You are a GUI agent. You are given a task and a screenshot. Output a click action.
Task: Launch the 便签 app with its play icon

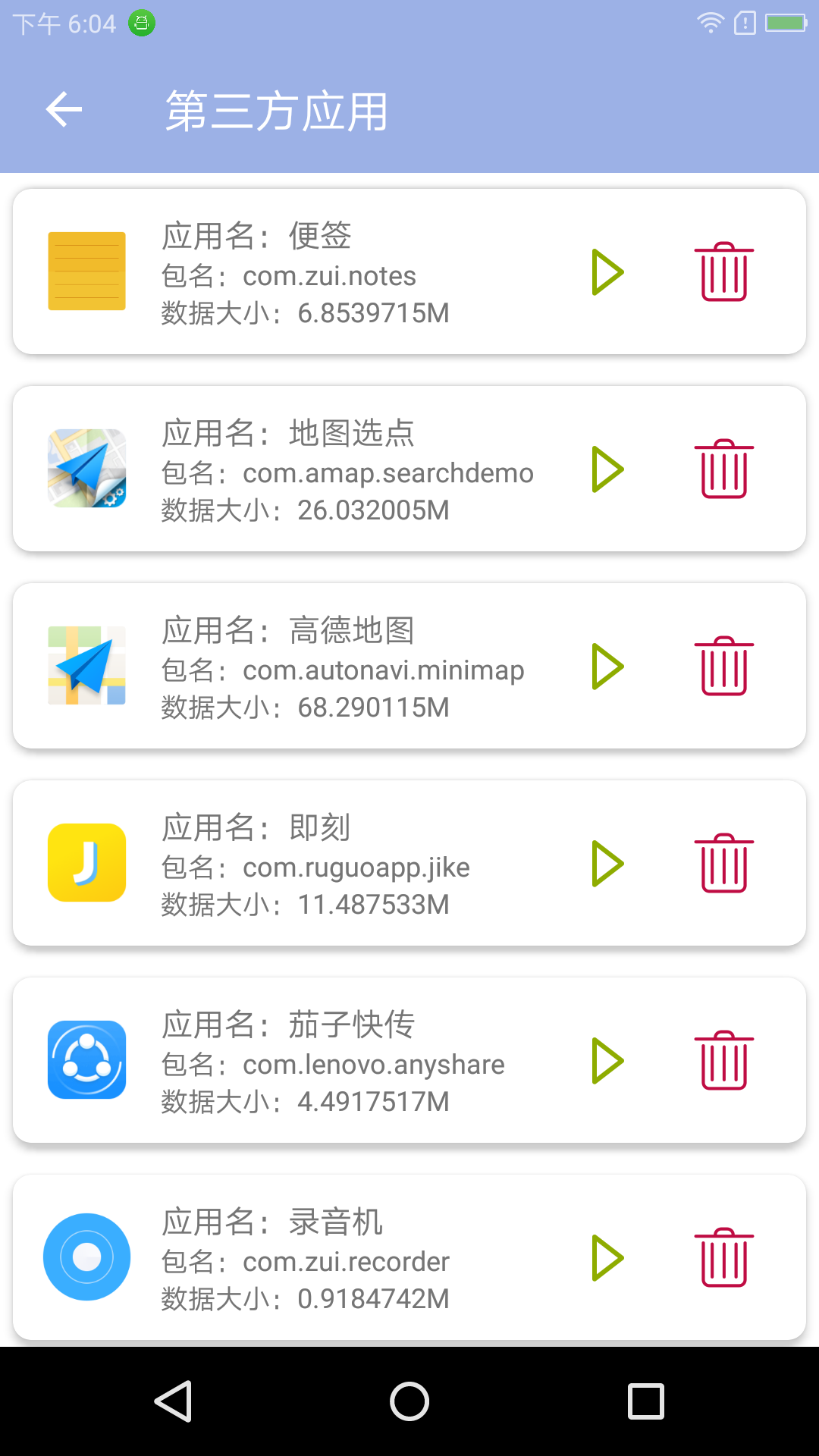tap(607, 271)
